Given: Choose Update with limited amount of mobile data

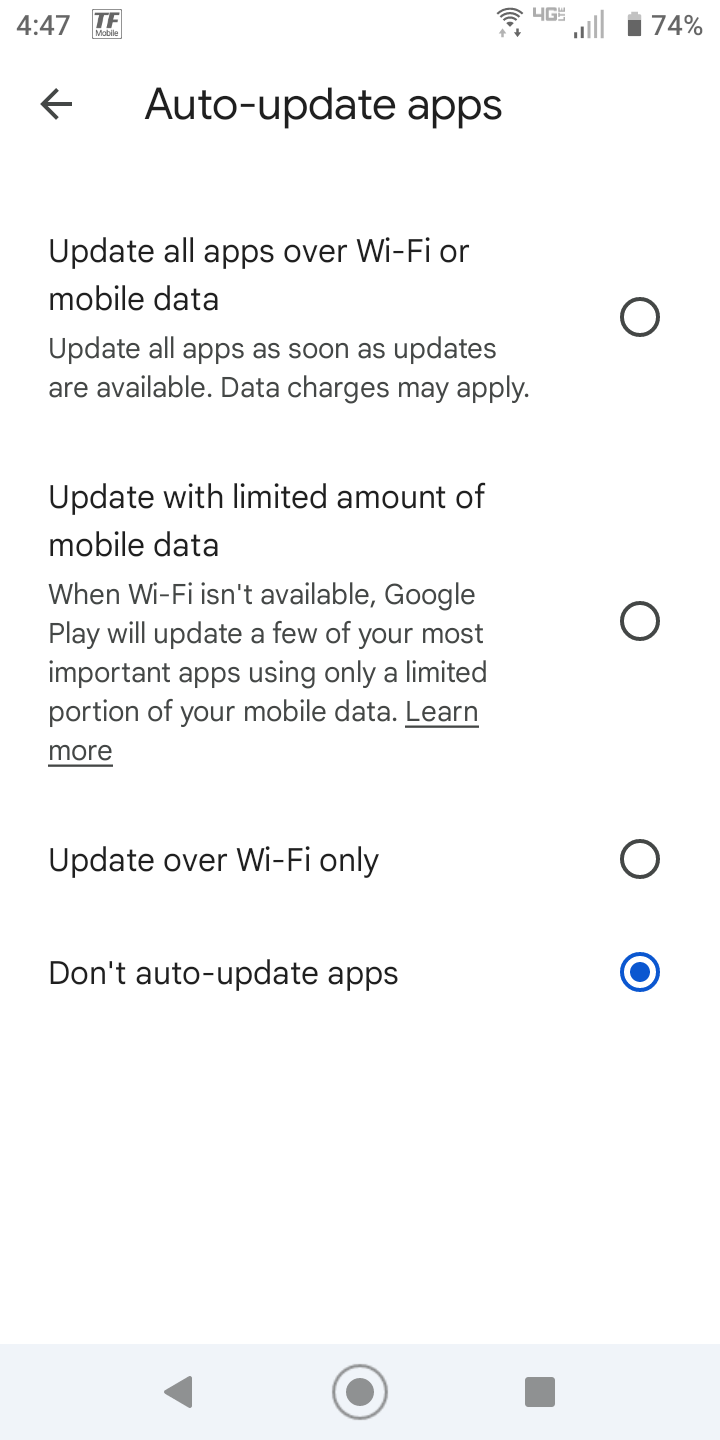Looking at the screenshot, I should [360, 621].
